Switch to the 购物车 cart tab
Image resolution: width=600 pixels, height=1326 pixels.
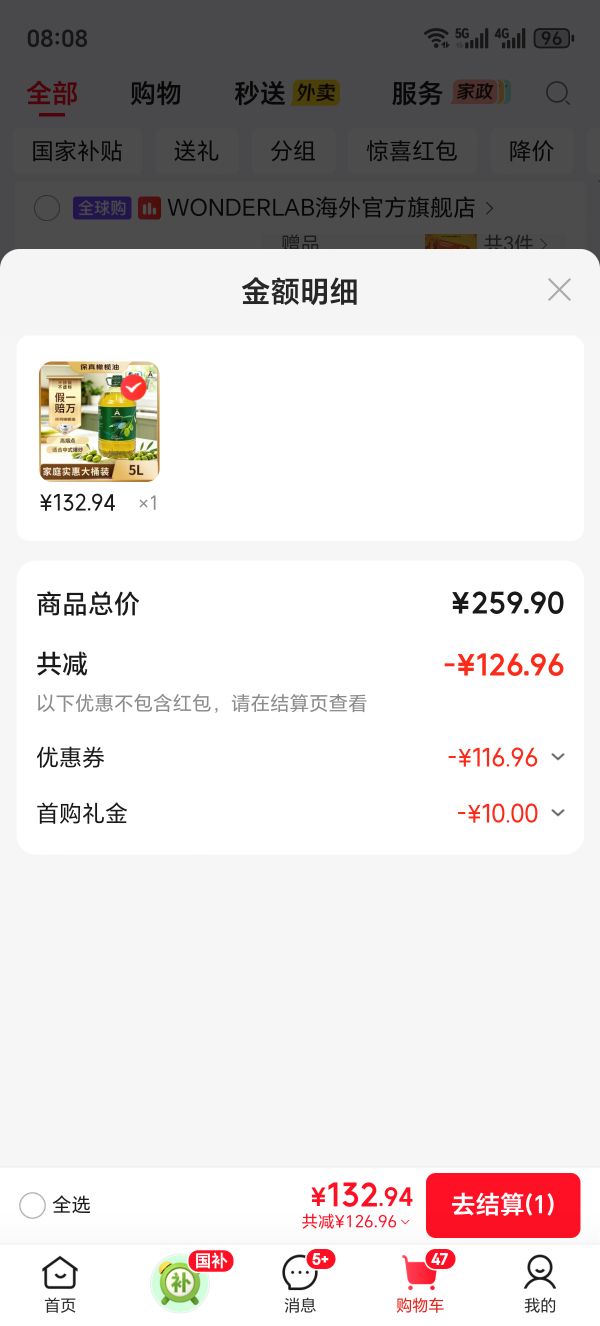[x=420, y=1285]
